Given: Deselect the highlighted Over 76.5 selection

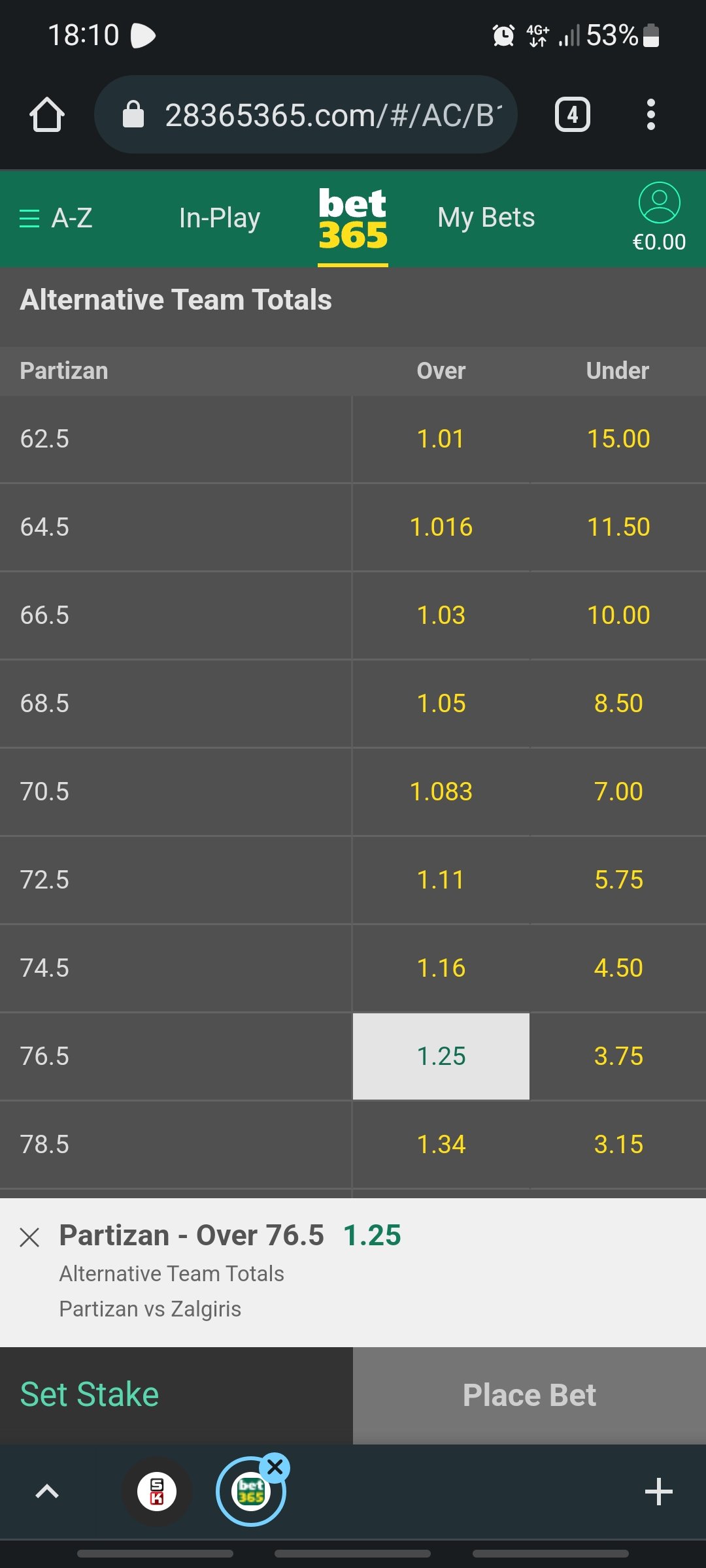Looking at the screenshot, I should click(441, 1056).
